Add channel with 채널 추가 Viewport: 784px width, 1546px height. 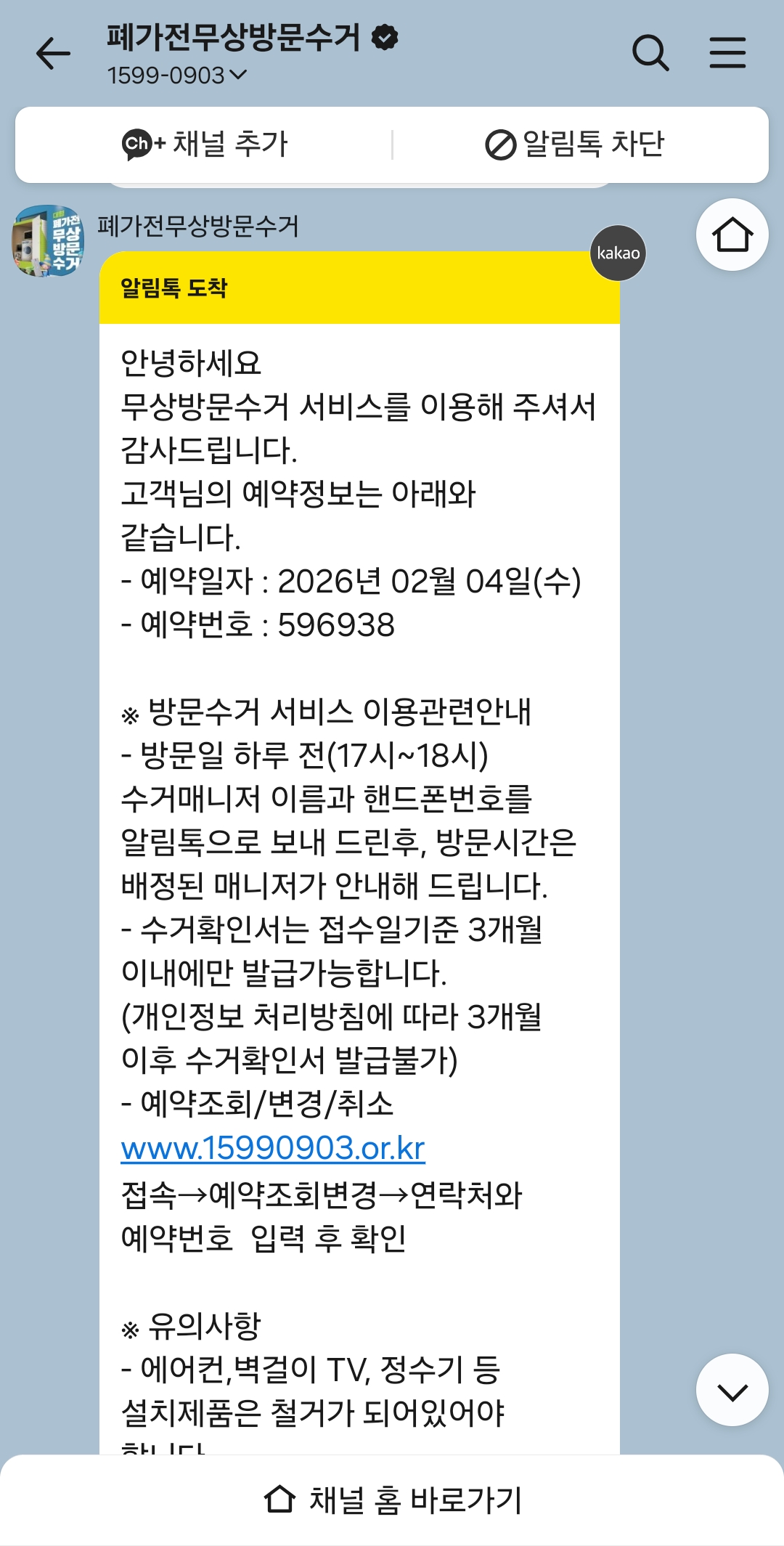(205, 144)
